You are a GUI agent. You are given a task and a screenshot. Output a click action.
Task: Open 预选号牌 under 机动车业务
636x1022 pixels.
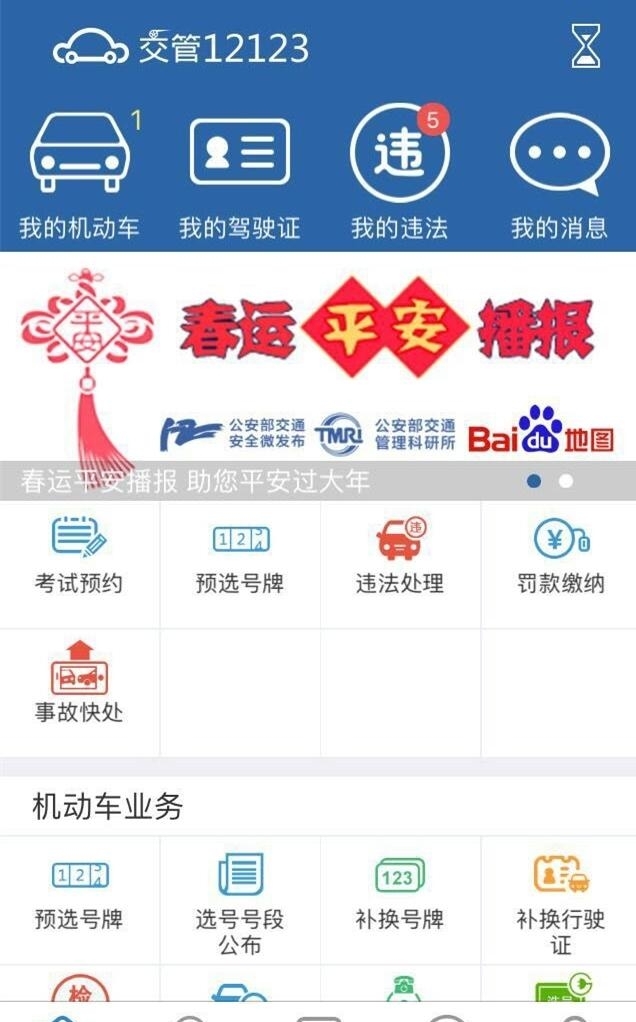tap(79, 895)
